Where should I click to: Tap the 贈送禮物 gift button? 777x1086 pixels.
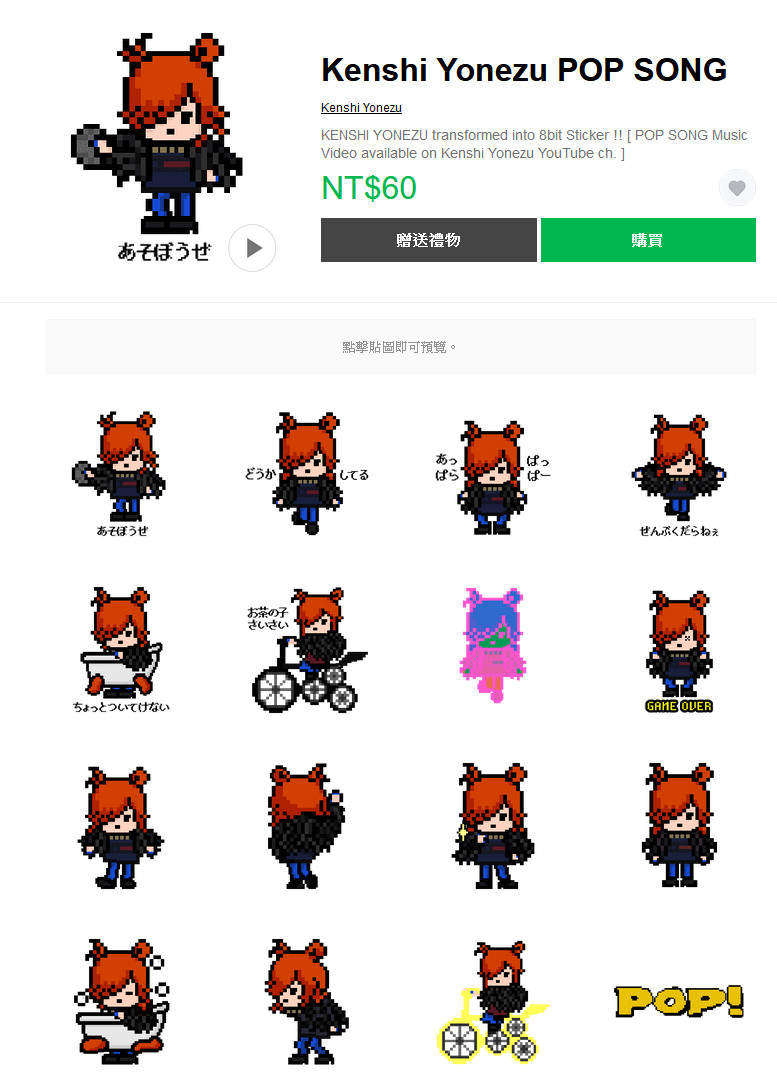[428, 241]
